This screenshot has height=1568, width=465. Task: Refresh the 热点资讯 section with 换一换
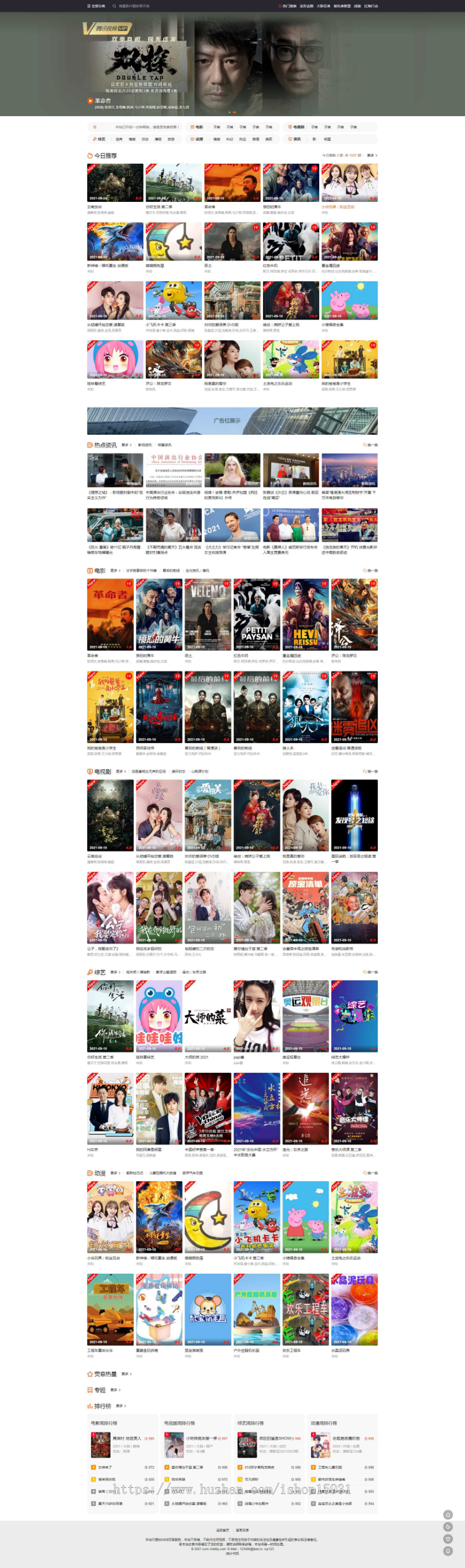coord(370,445)
